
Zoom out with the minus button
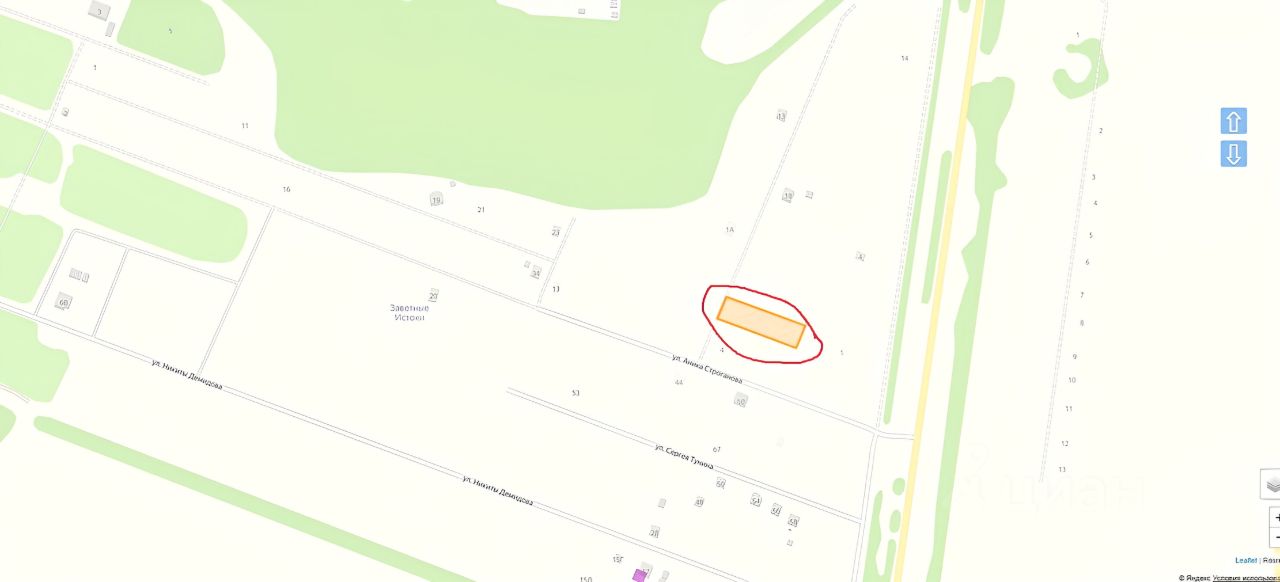1275,537
